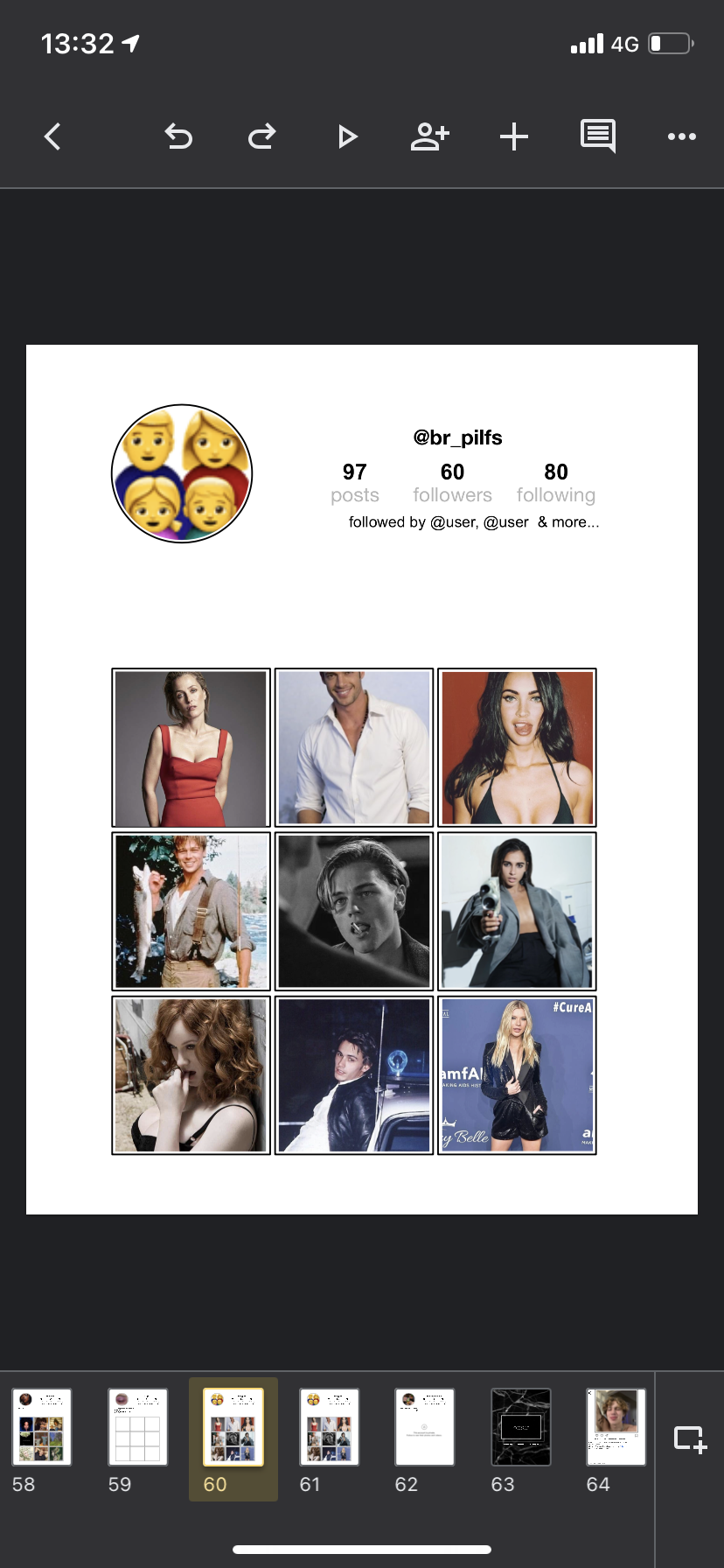Select slide 58 in the filmstrip
Image resolution: width=724 pixels, height=1568 pixels.
[x=42, y=1427]
